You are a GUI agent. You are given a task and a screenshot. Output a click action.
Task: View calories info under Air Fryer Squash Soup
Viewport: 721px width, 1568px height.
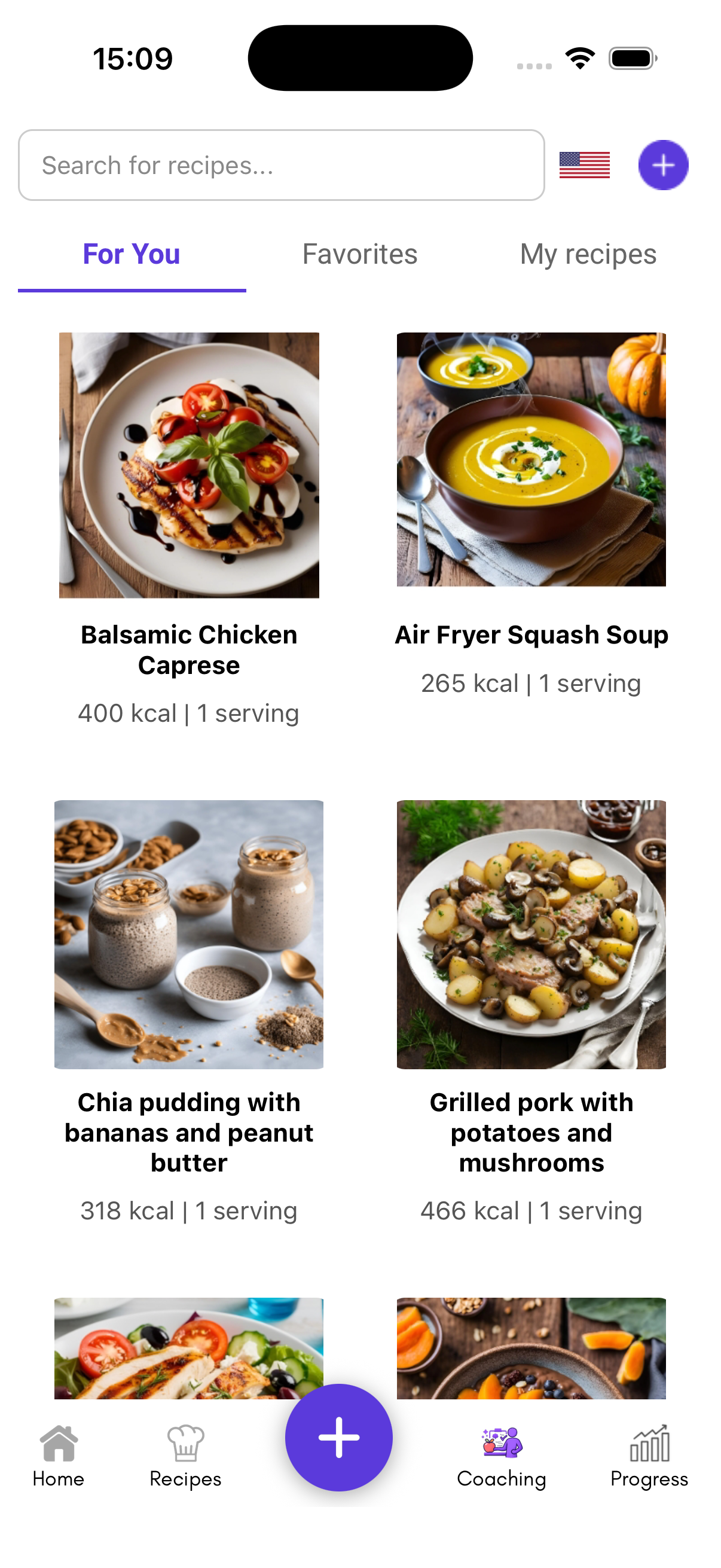(x=531, y=683)
